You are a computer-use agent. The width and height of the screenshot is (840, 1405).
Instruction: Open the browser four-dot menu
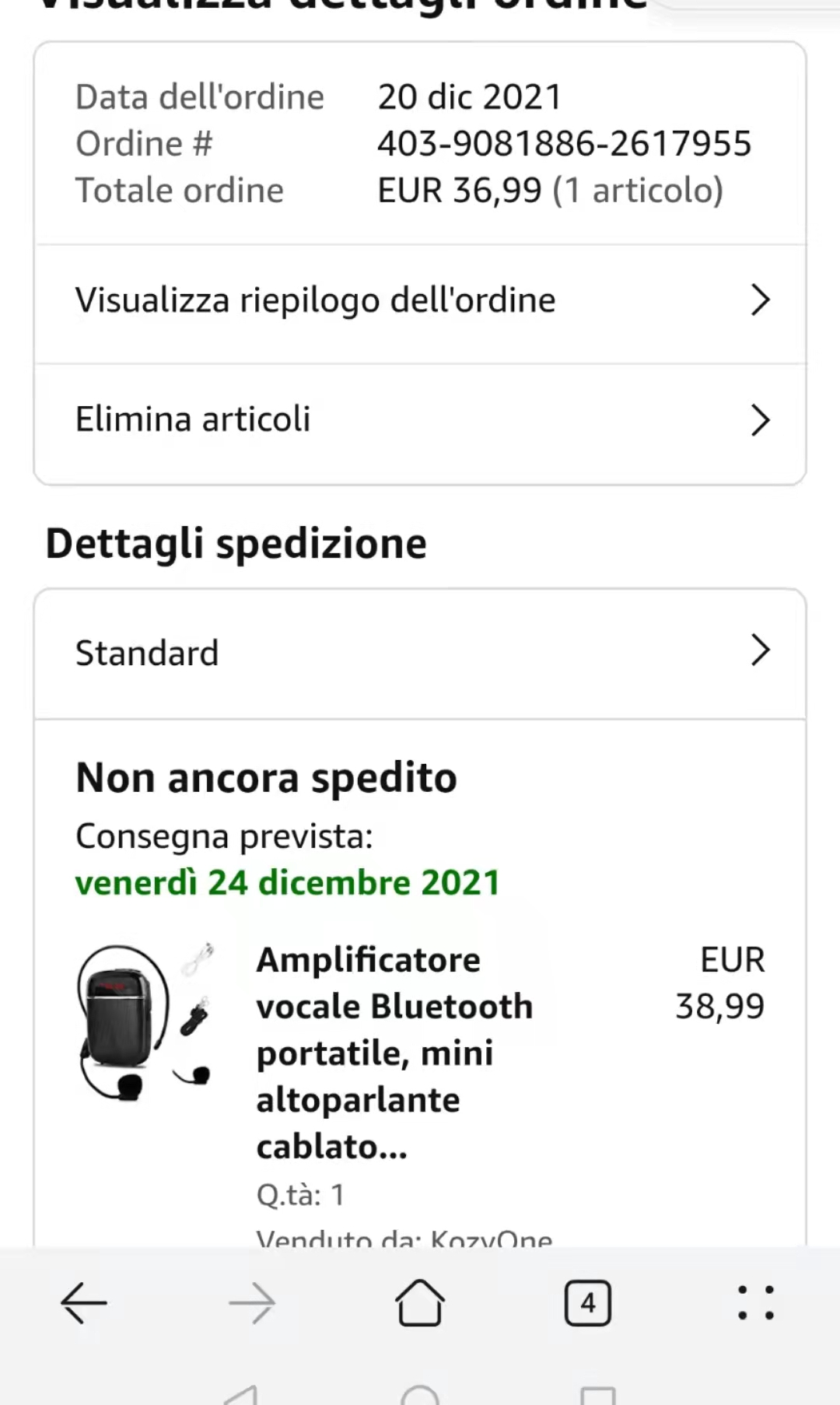(x=755, y=1302)
